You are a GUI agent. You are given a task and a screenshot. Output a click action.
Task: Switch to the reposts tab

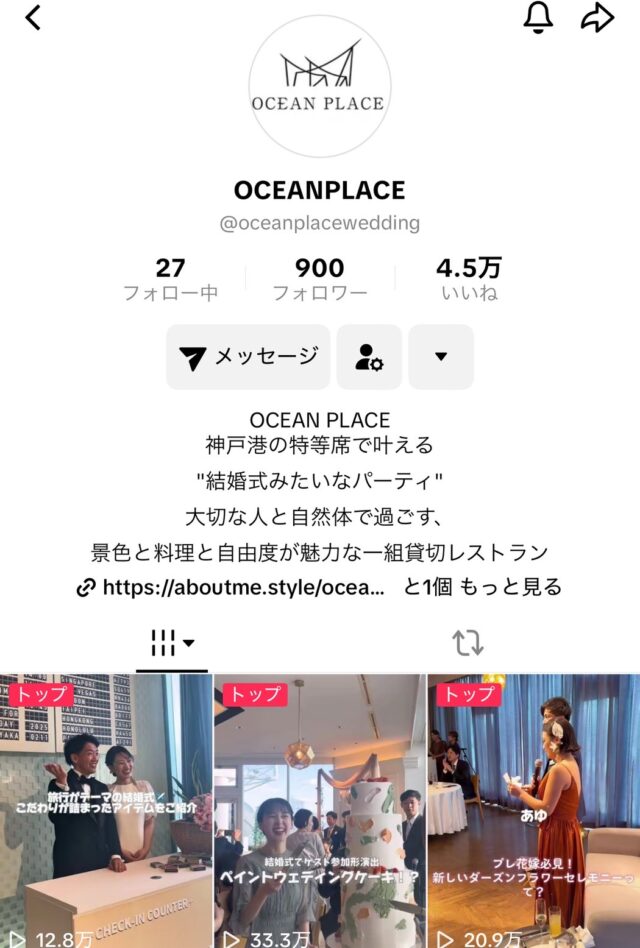(x=467, y=643)
